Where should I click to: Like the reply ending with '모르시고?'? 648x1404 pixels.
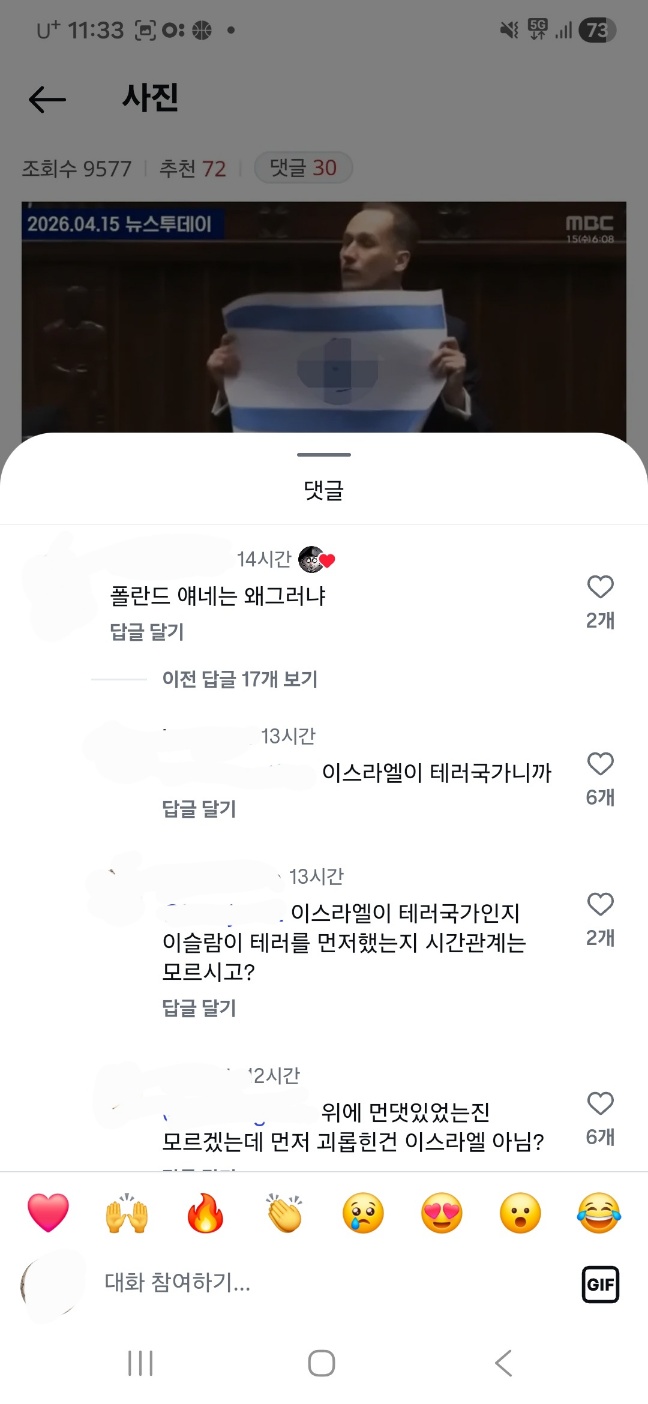(600, 904)
